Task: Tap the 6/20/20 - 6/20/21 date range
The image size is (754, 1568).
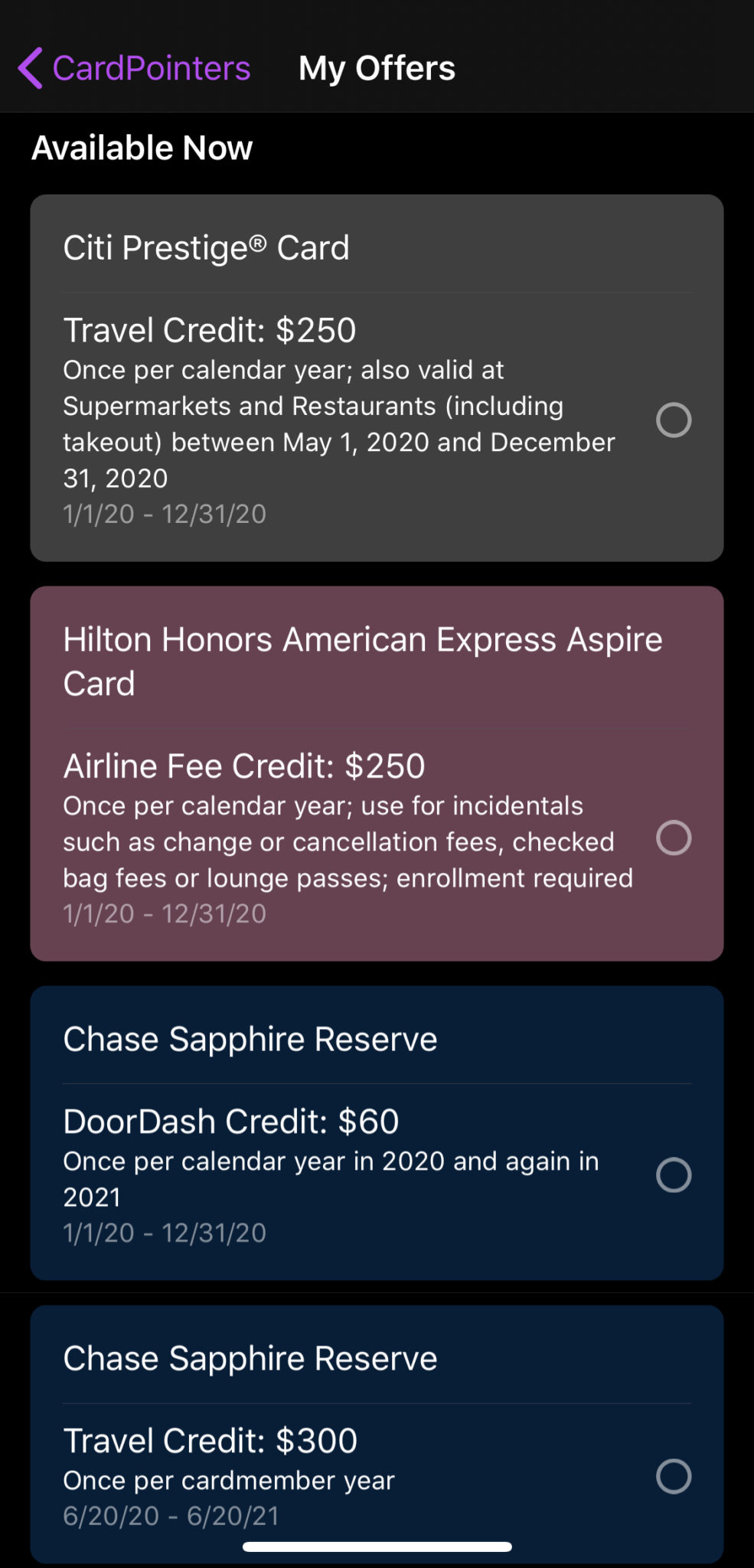Action: point(171,1515)
